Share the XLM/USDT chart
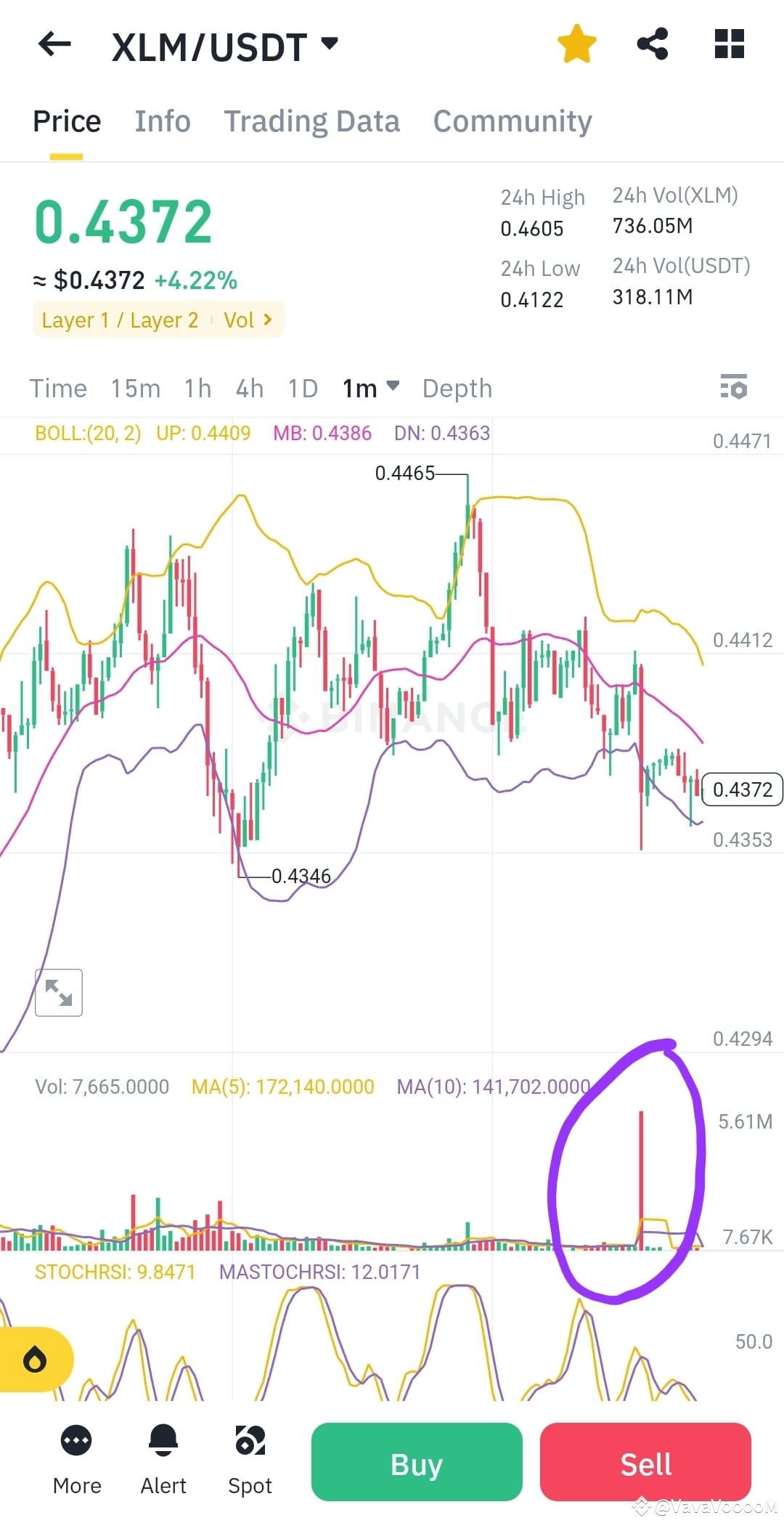Screen dimensions: 784x1523 653,44
